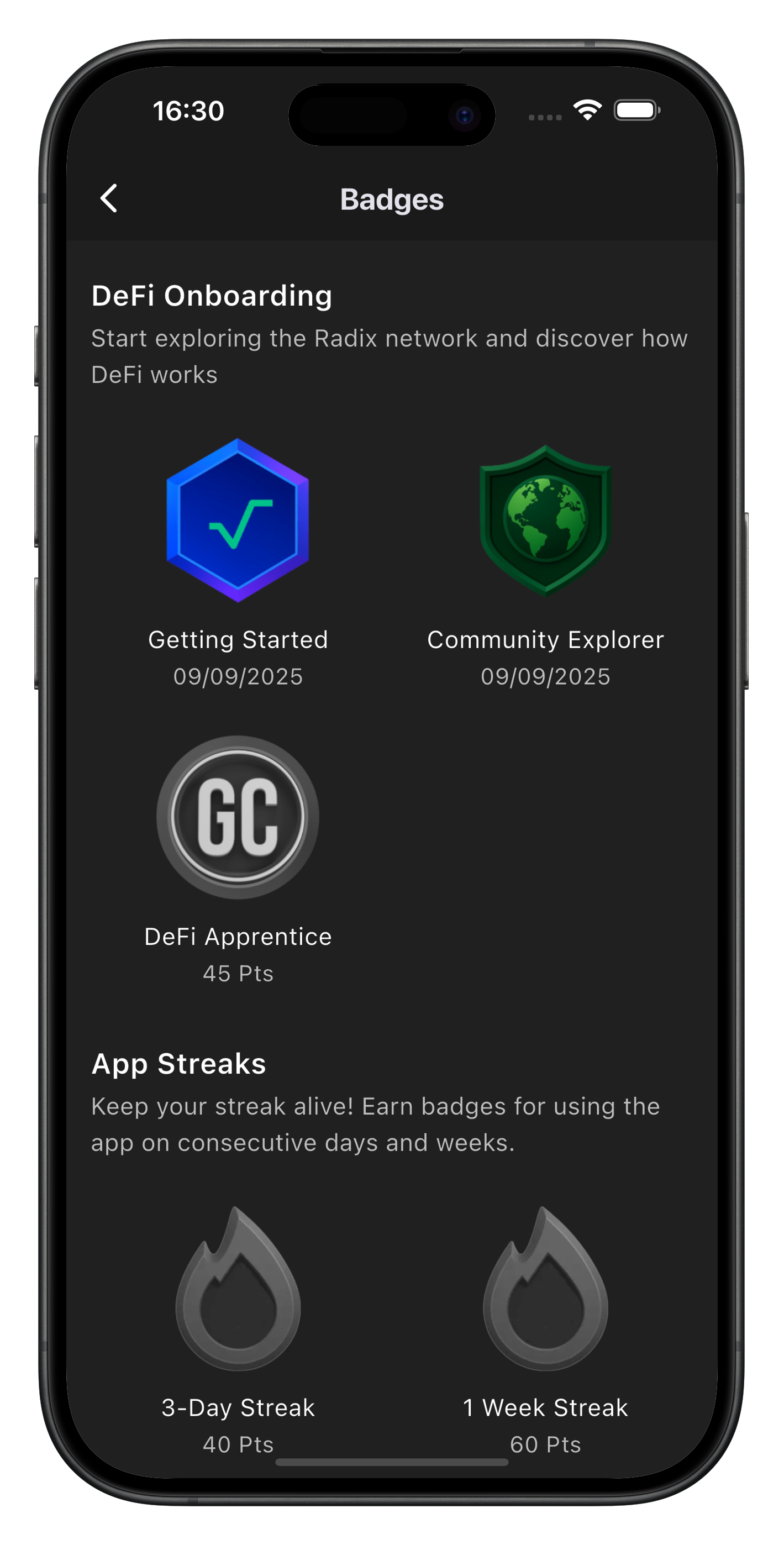This screenshot has width=784, height=1545.
Task: View the DeFi Apprentice badge details
Action: pyautogui.click(x=238, y=817)
